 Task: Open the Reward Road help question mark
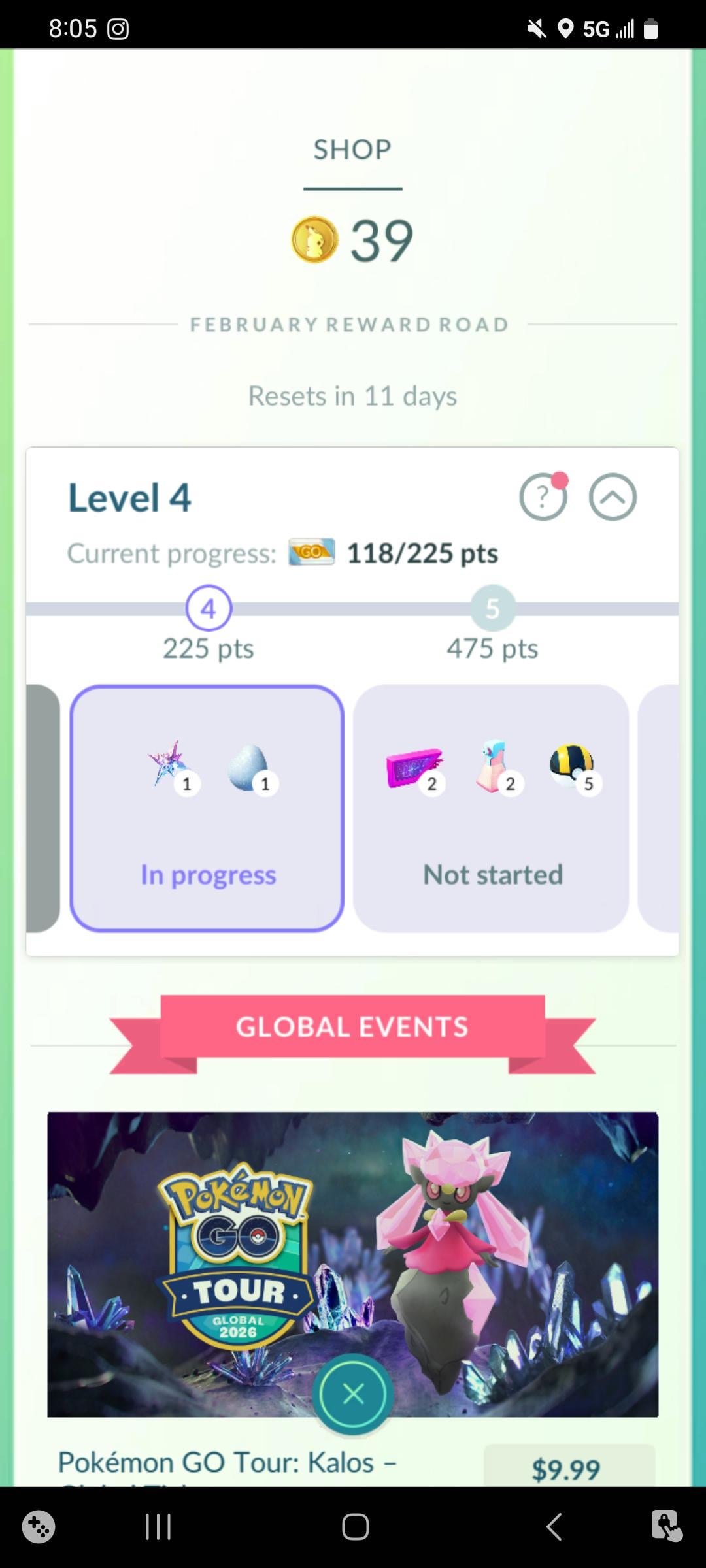543,497
